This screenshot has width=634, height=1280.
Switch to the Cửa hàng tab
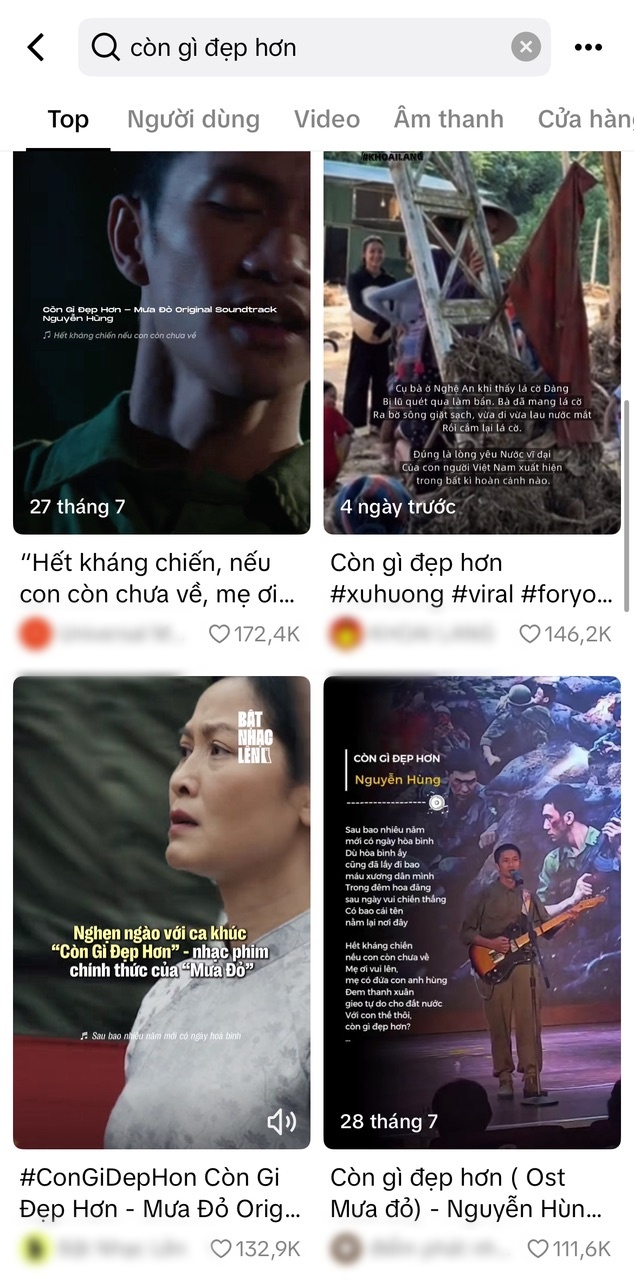pos(585,119)
